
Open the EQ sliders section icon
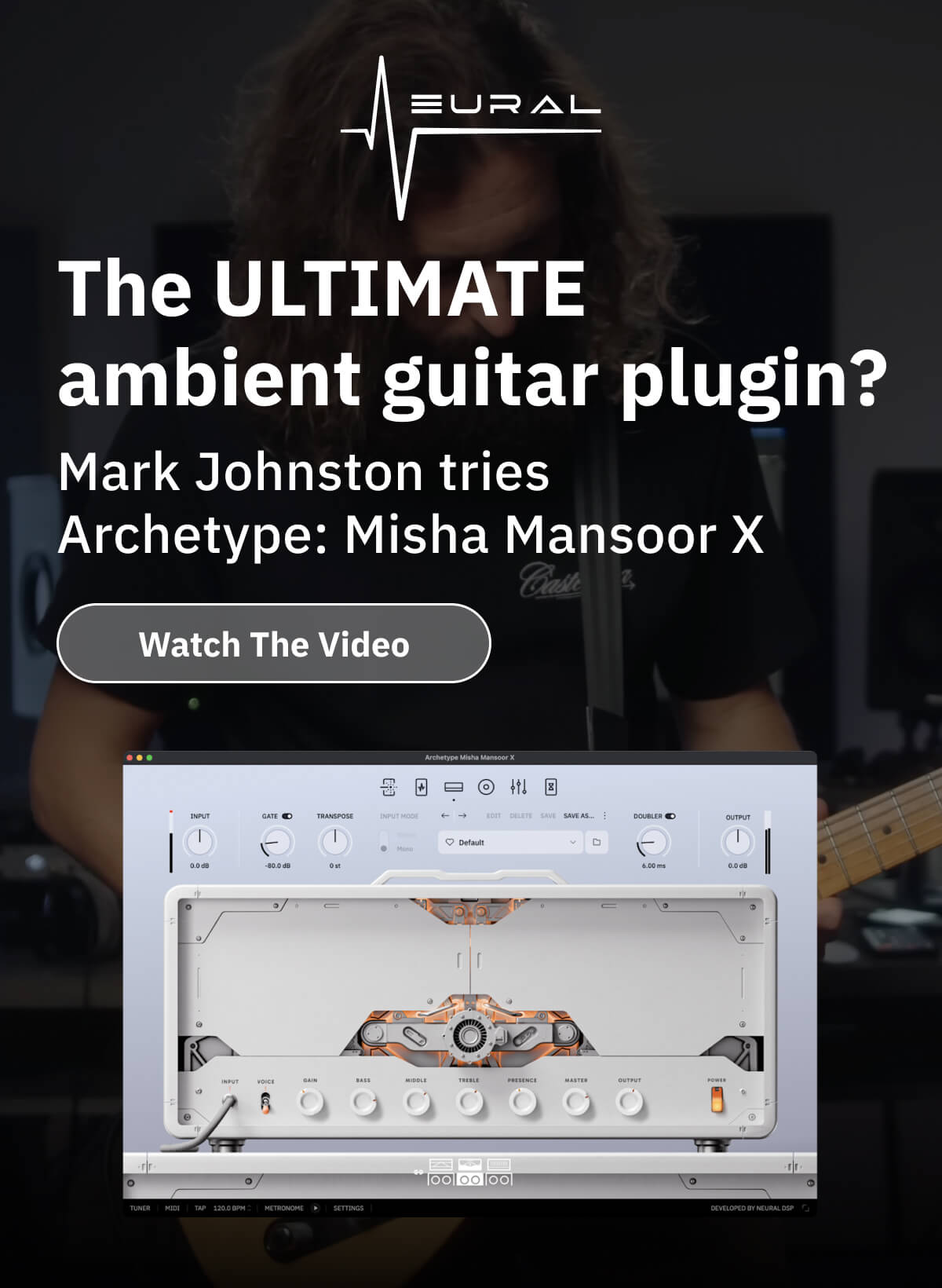click(x=519, y=787)
